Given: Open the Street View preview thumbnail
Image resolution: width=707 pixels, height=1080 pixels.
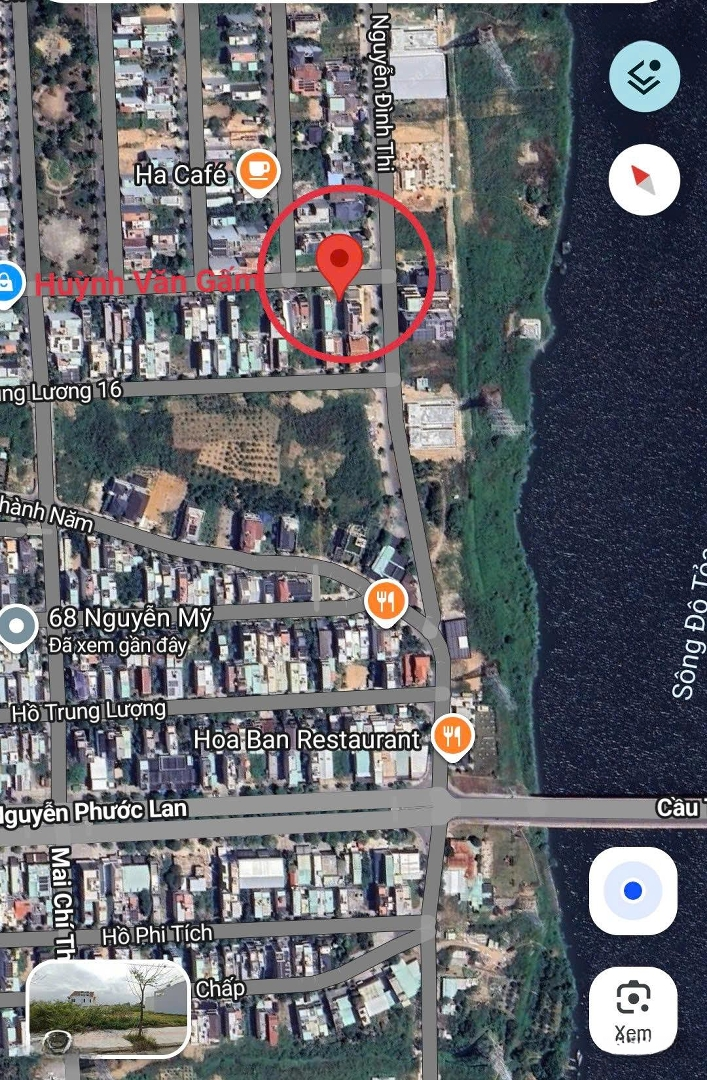Looking at the screenshot, I should coord(108,1008).
